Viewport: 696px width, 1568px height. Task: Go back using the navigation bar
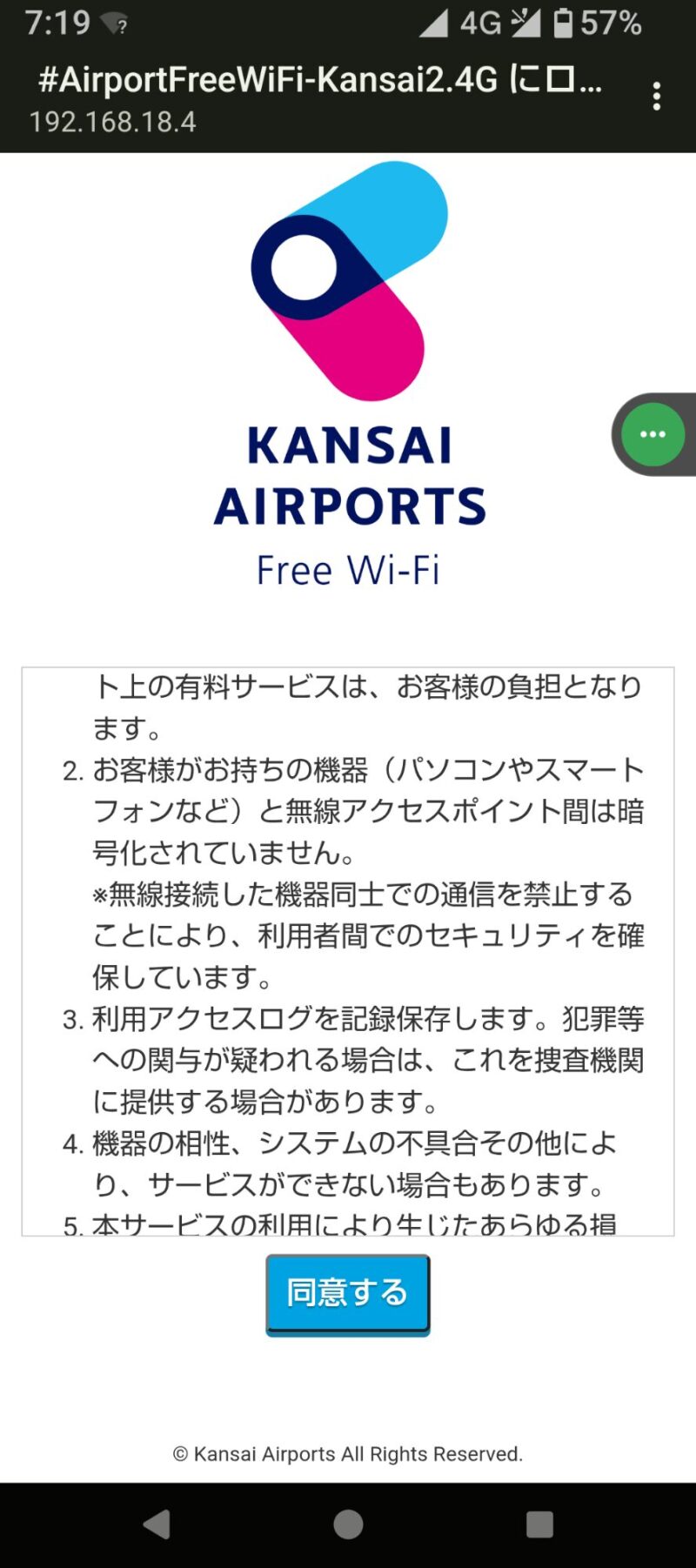coord(157,1524)
